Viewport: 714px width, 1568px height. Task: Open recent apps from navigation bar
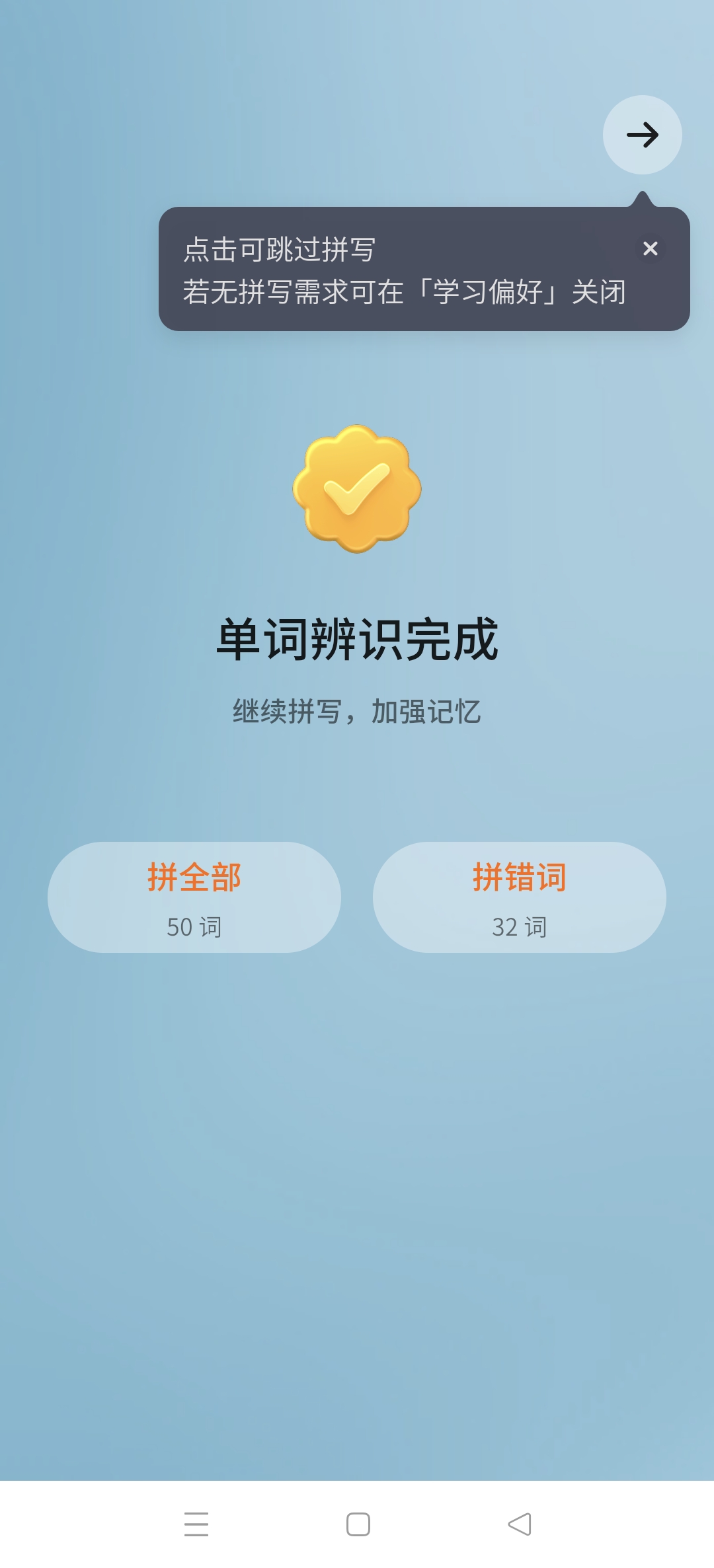[196, 1524]
